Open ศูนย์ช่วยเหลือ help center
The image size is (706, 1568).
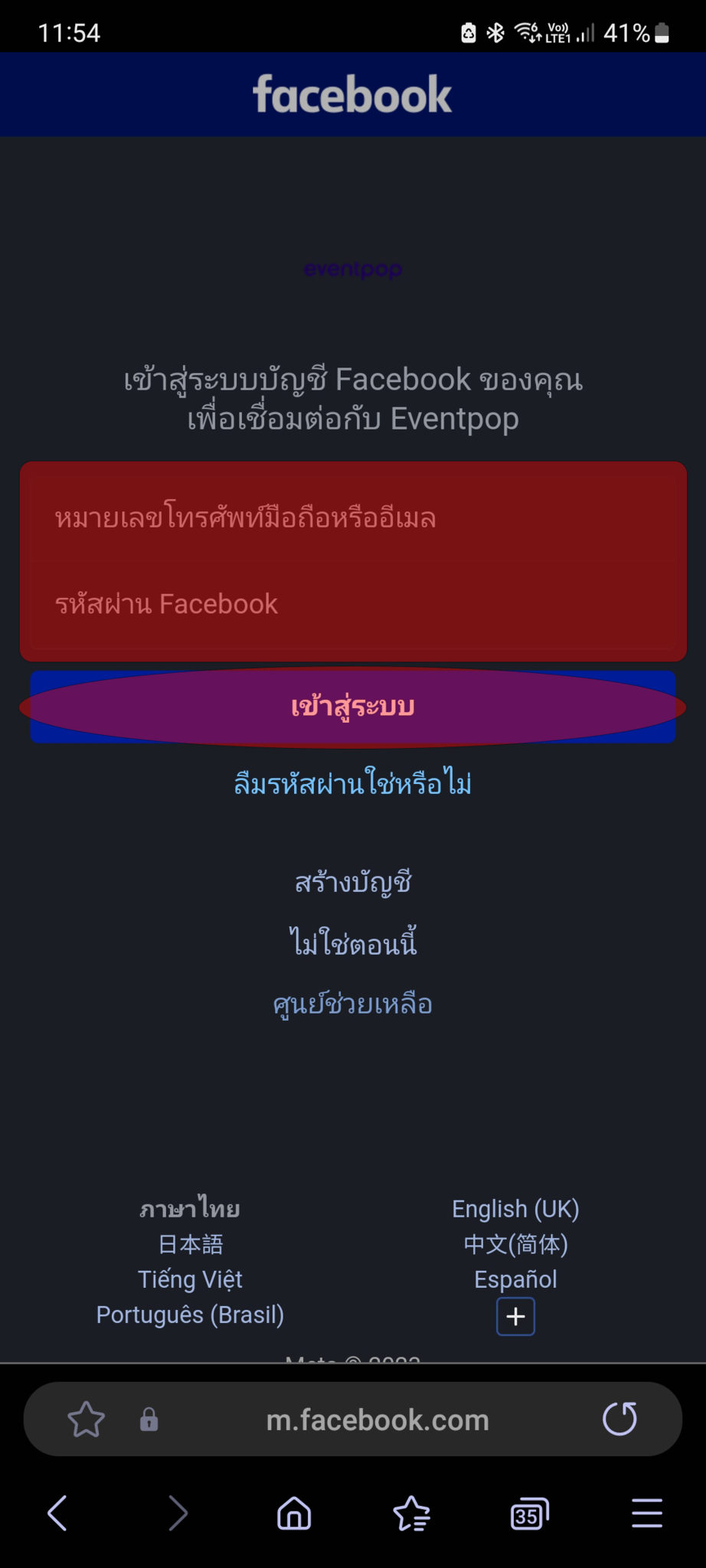[353, 1004]
